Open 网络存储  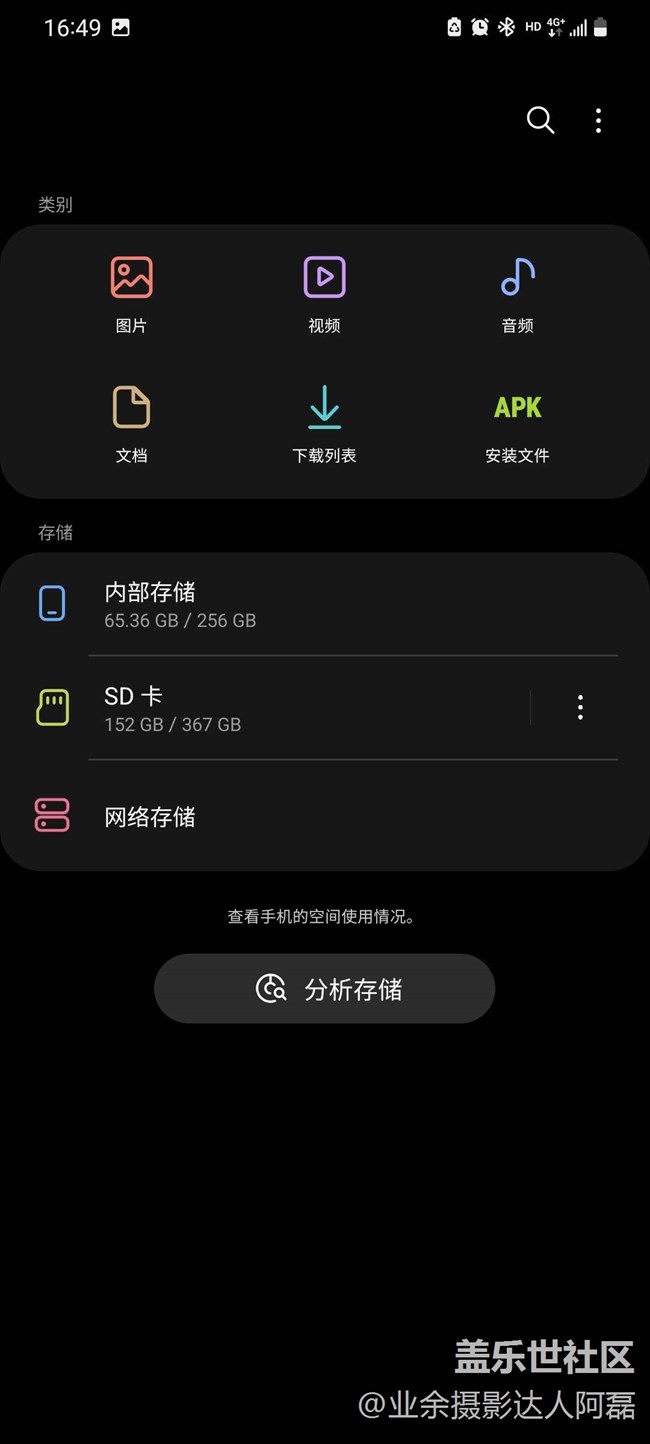pyautogui.click(x=325, y=816)
